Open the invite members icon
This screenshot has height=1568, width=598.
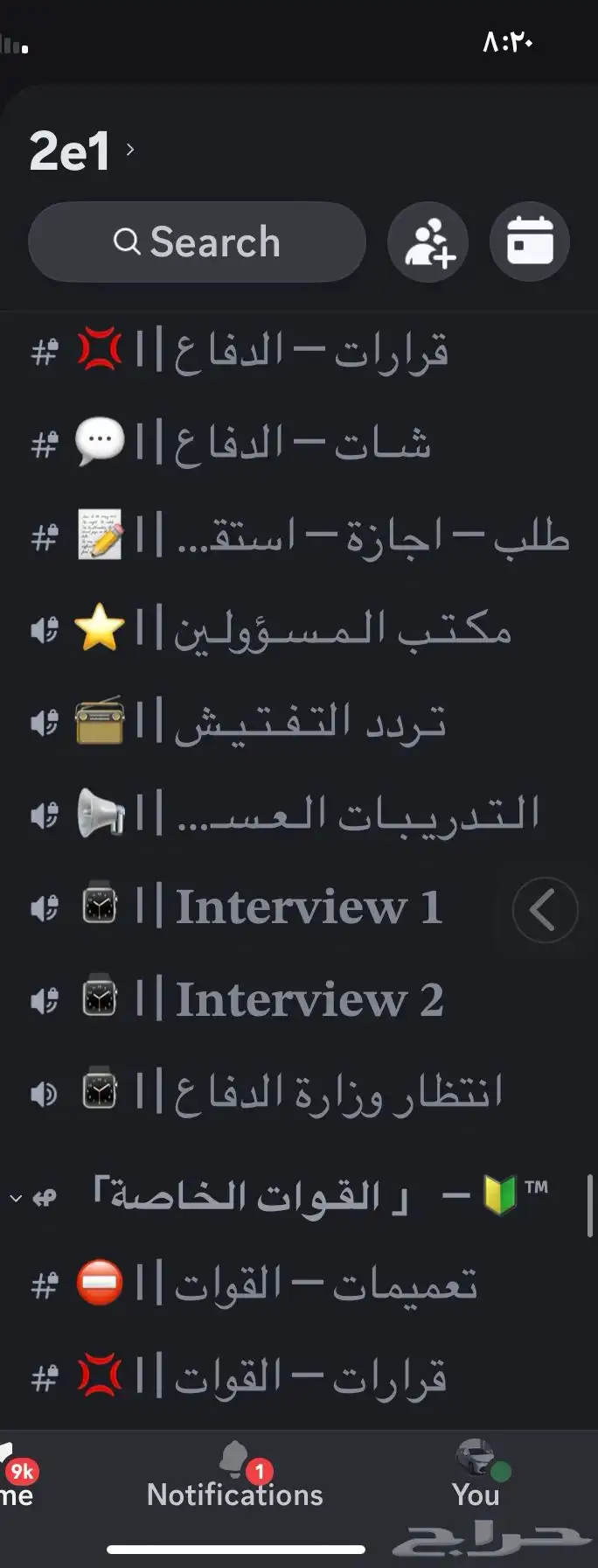click(x=428, y=242)
